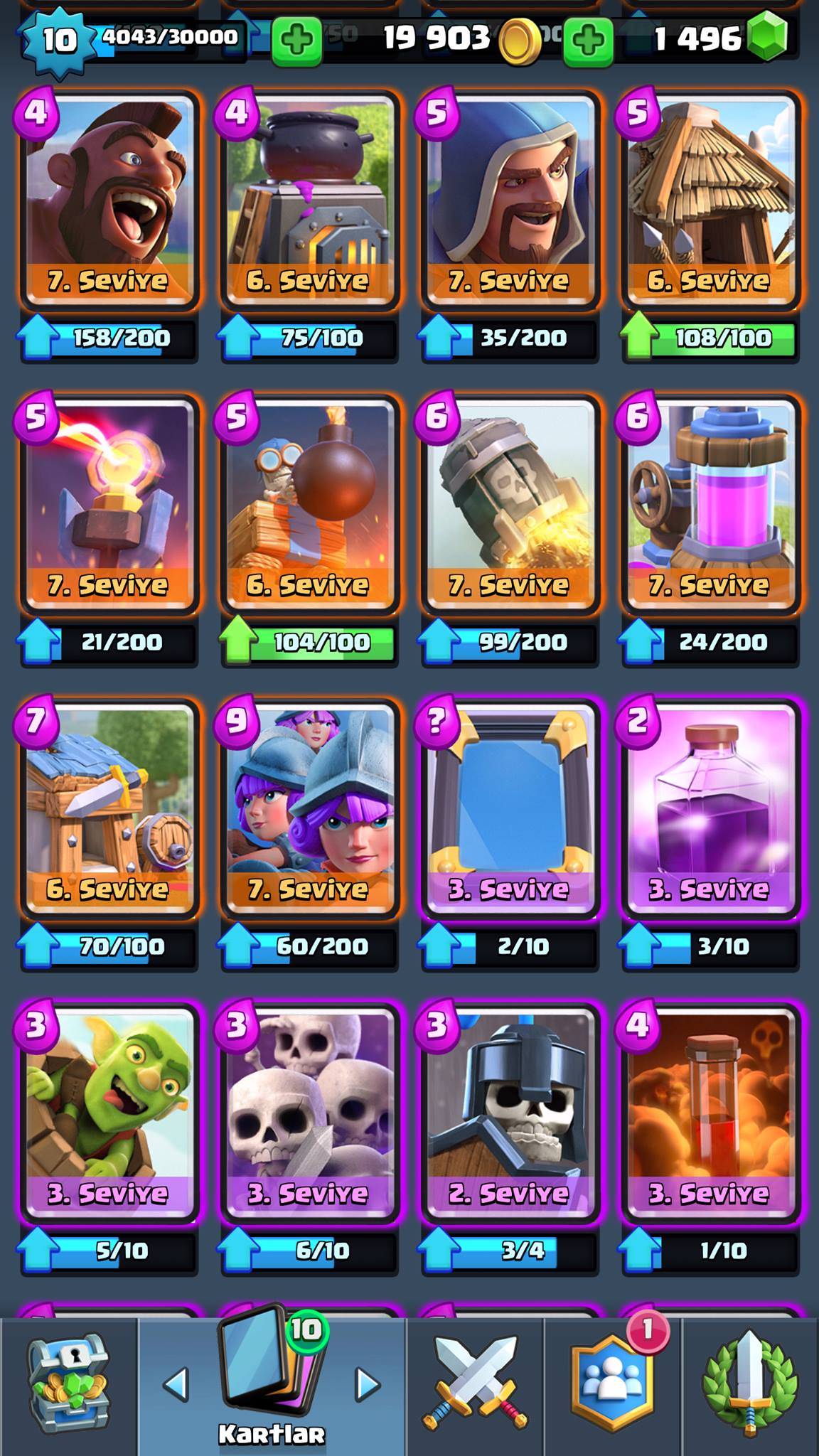The width and height of the screenshot is (819, 1456).
Task: Add gems with the green plus button
Action: pyautogui.click(x=588, y=41)
